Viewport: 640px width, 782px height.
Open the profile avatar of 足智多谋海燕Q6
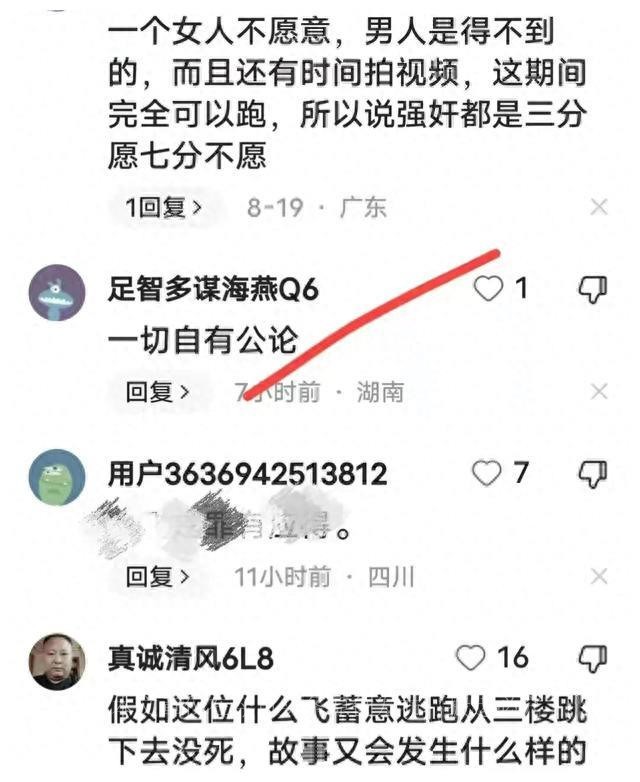tap(57, 292)
